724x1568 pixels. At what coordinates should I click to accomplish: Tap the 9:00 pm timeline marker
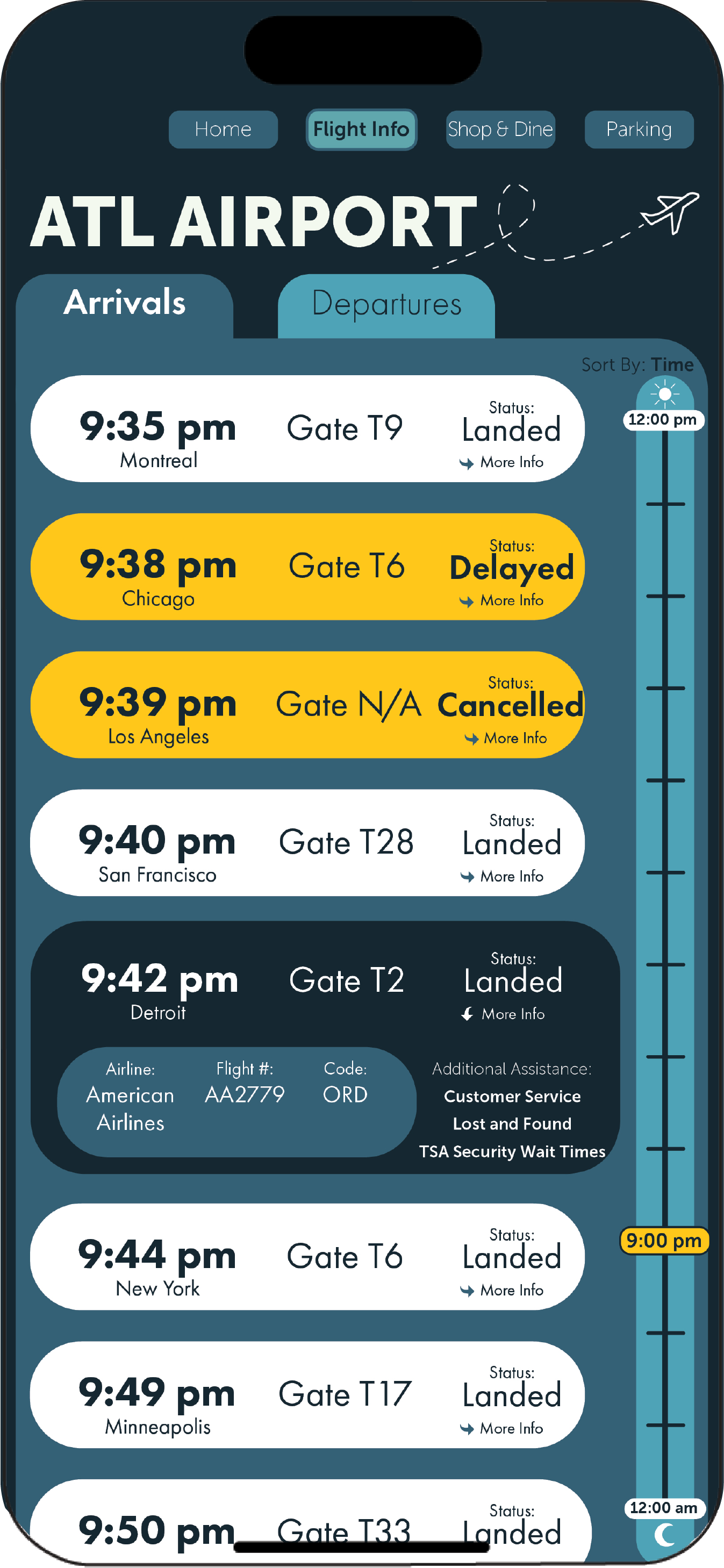664,1241
